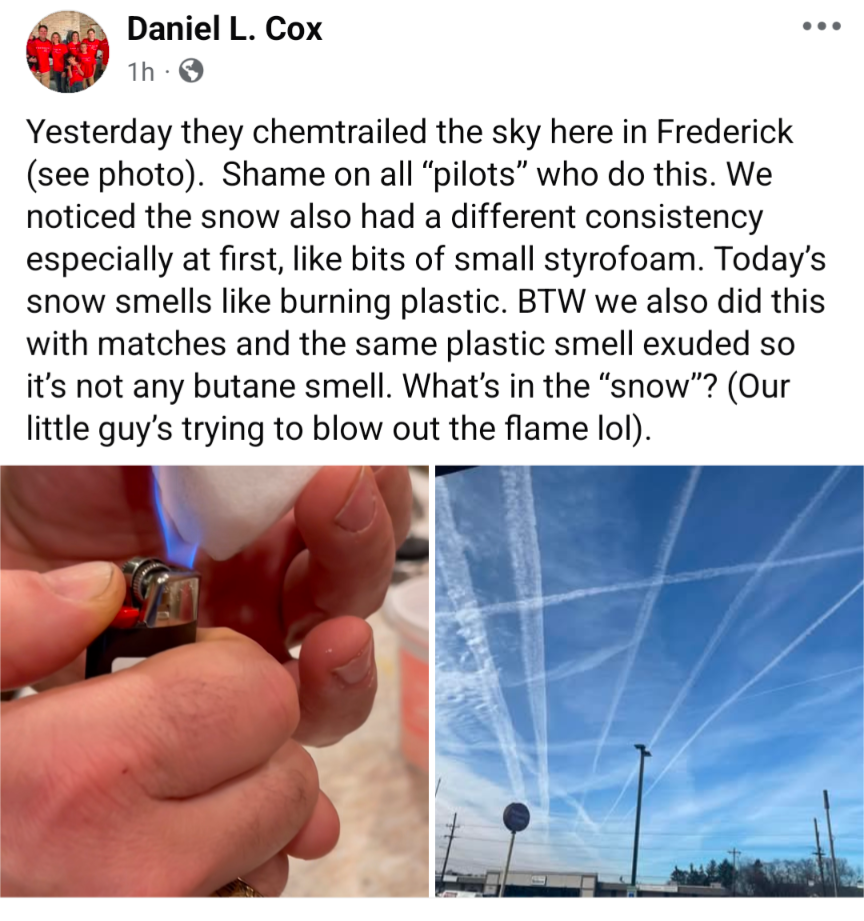Open Daniel L. Cox's profile name link
The image size is (864, 921).
[224, 29]
